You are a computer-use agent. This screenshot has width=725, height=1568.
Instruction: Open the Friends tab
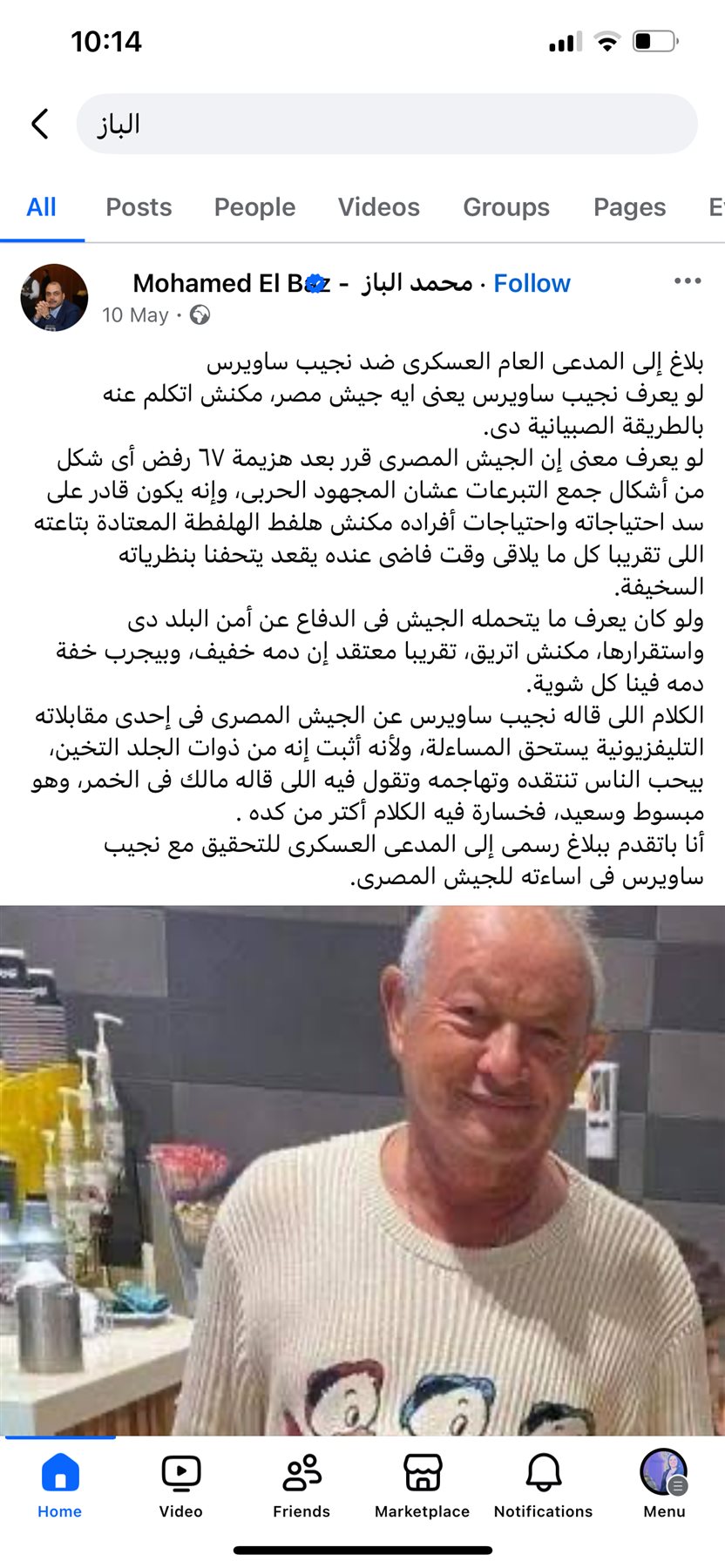pos(302,1486)
